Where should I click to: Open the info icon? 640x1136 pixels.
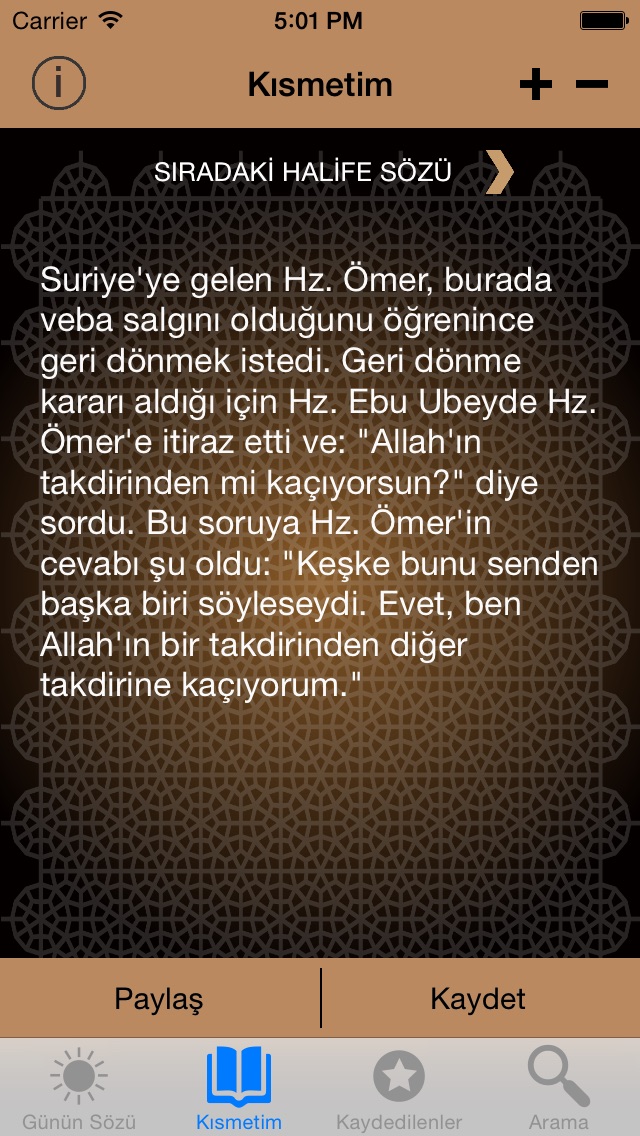59,83
